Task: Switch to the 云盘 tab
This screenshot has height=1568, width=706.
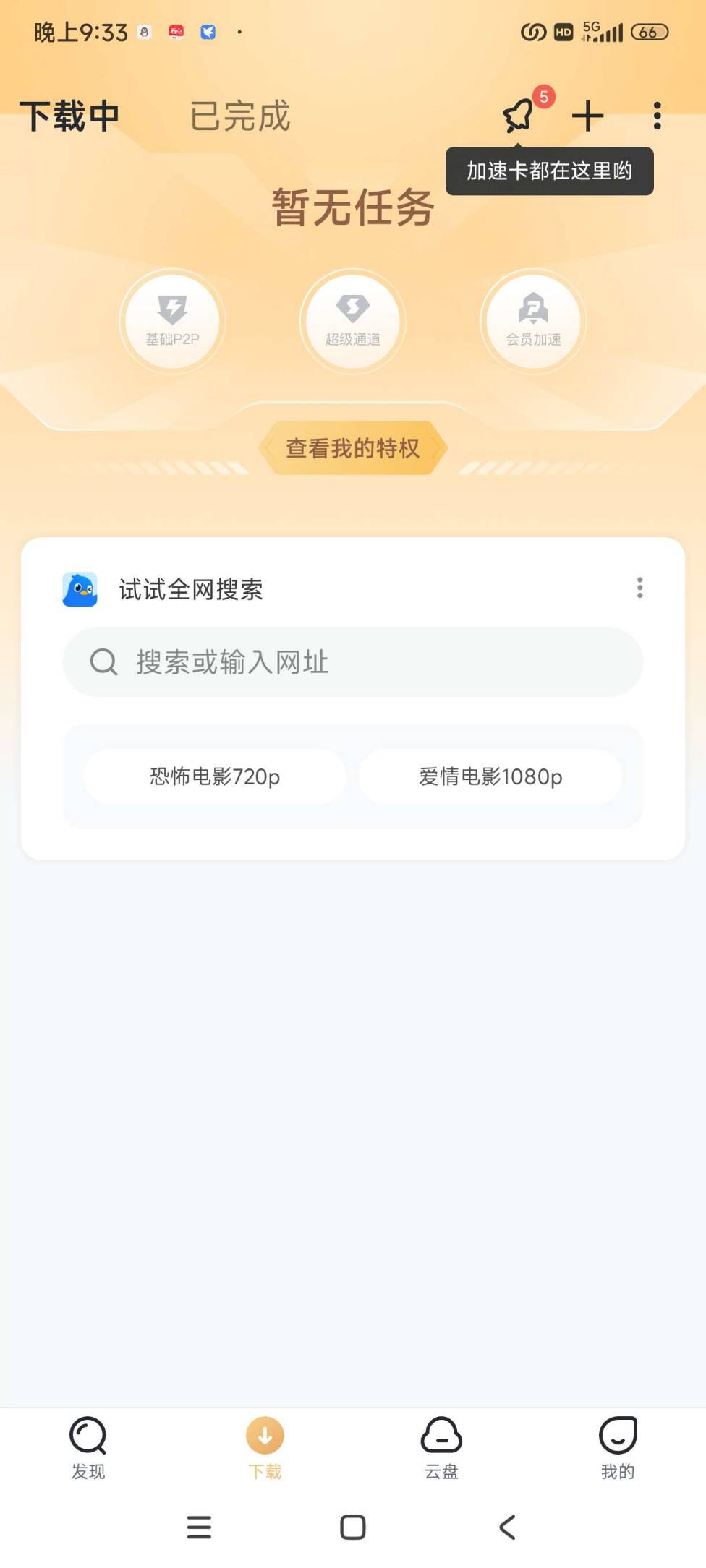Action: 441,1448
